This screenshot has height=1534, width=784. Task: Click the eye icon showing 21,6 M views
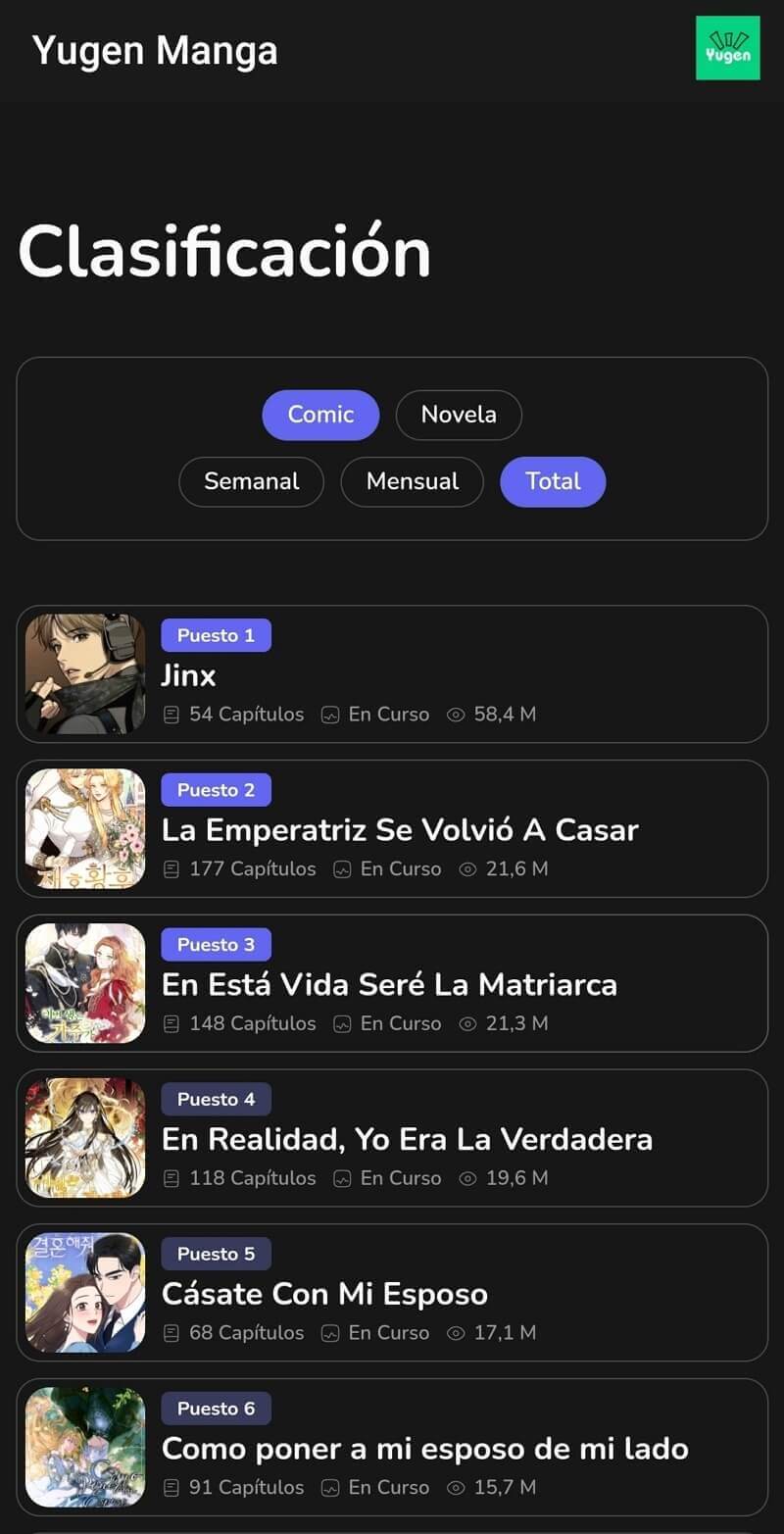tap(467, 868)
